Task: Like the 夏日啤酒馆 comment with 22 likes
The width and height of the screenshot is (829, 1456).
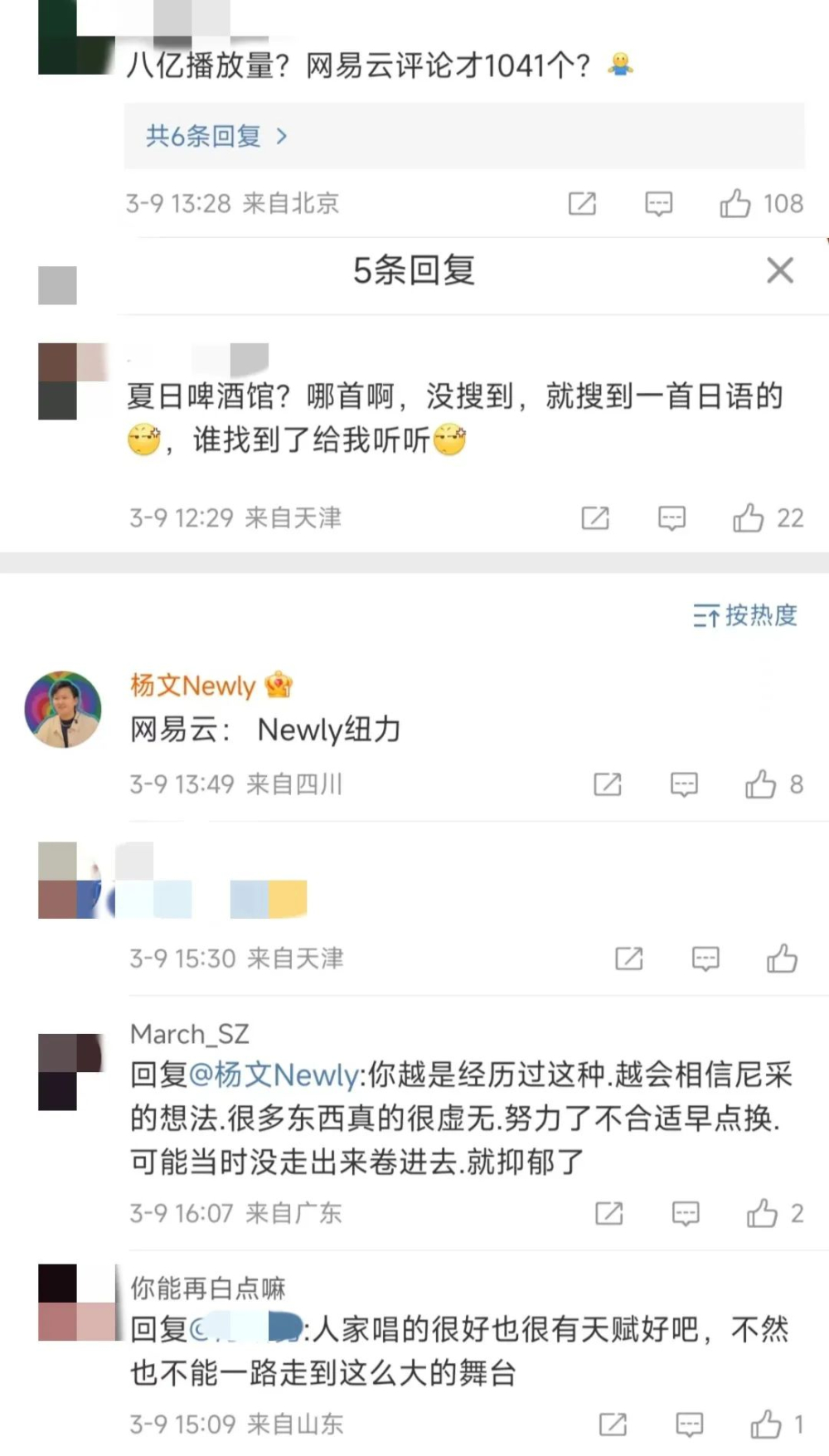Action: [x=749, y=518]
